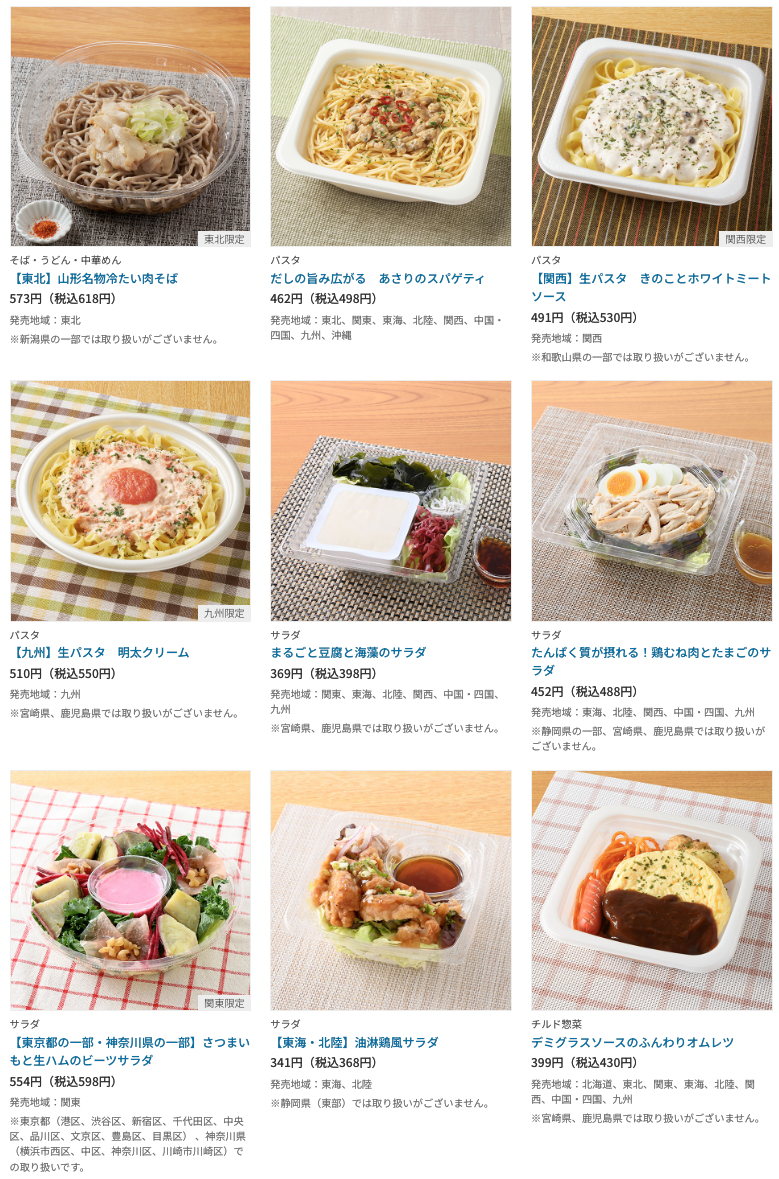
Task: Open さつまいもと生ハムのビーツサラダ link
Action: (130, 1051)
